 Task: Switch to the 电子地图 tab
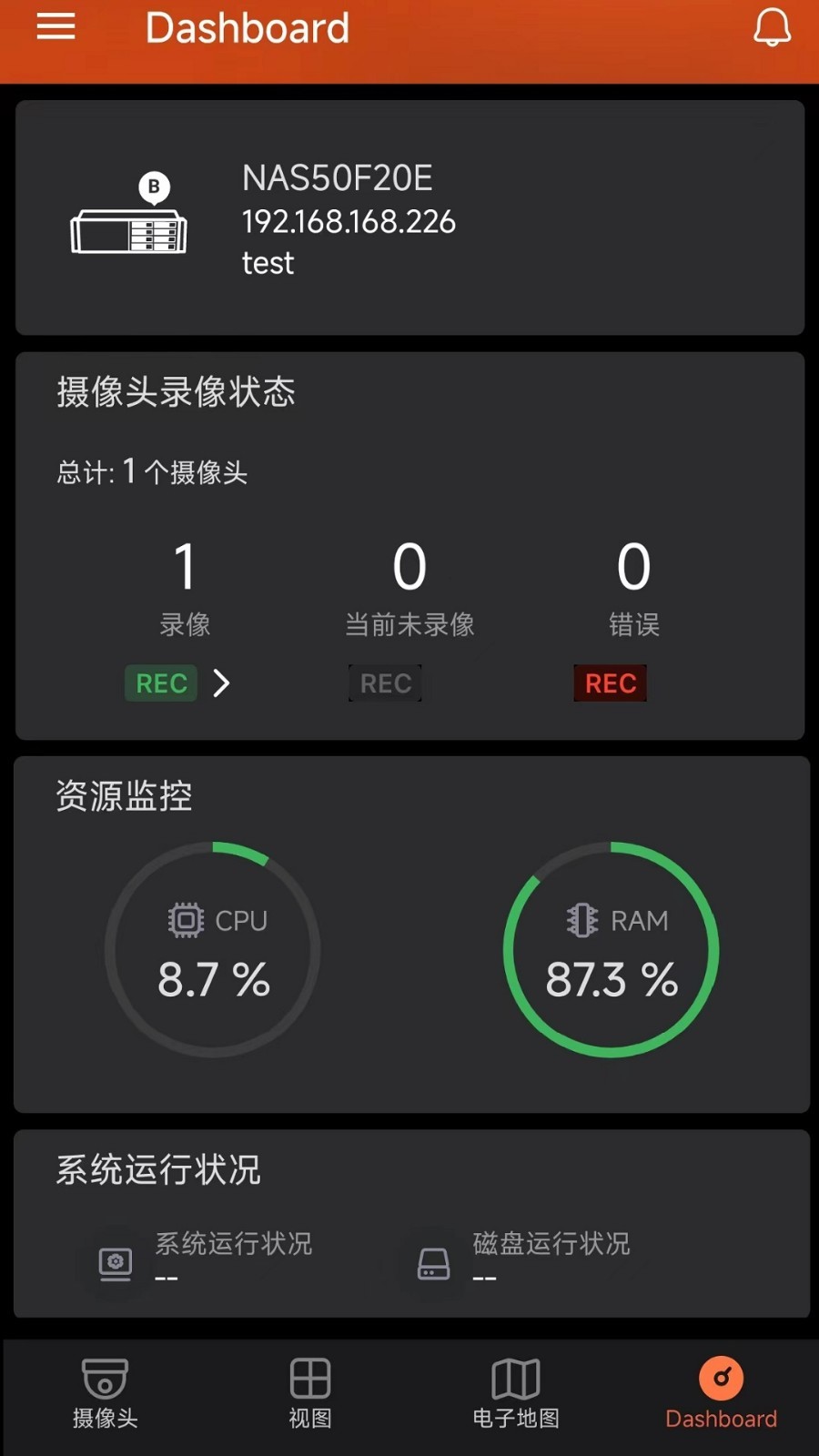pyautogui.click(x=516, y=1392)
